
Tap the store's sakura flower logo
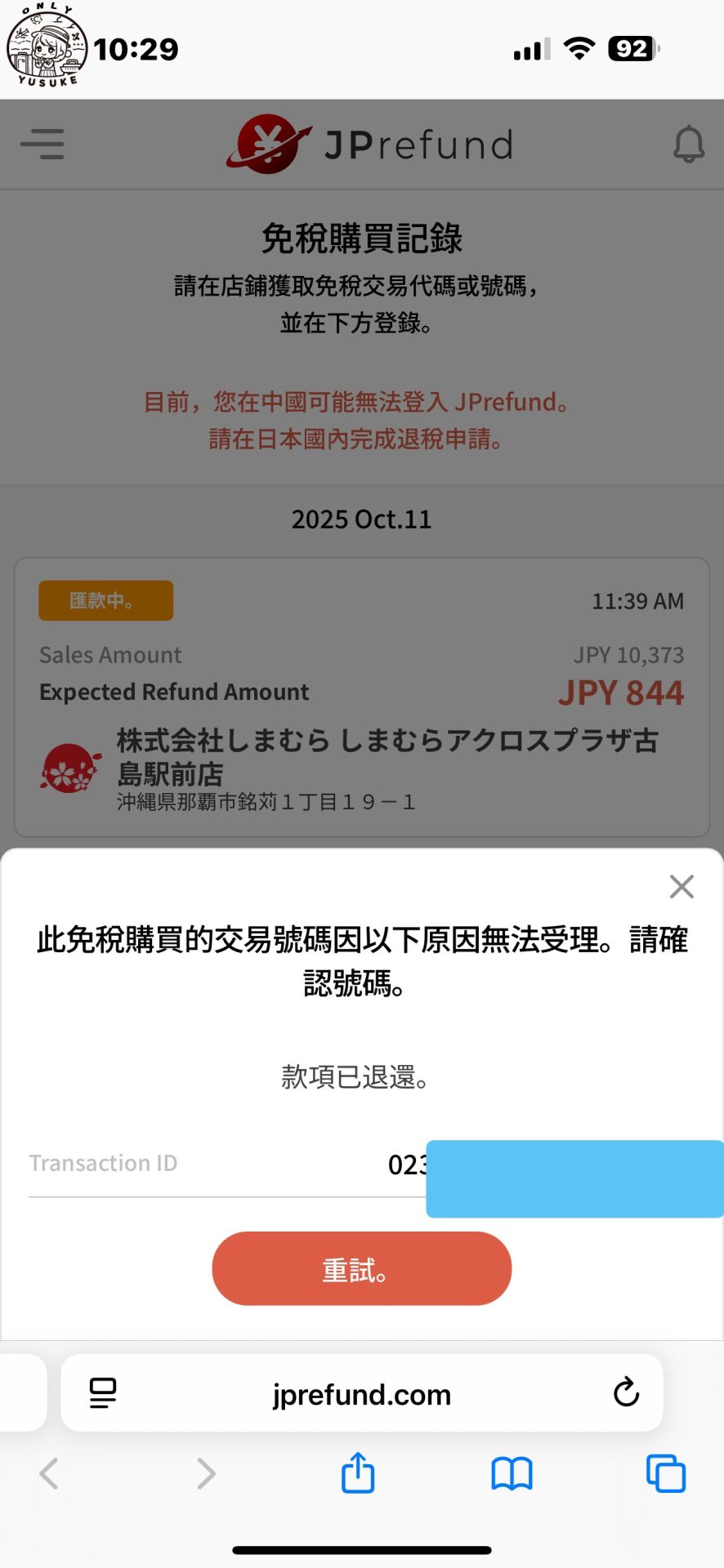(x=69, y=766)
